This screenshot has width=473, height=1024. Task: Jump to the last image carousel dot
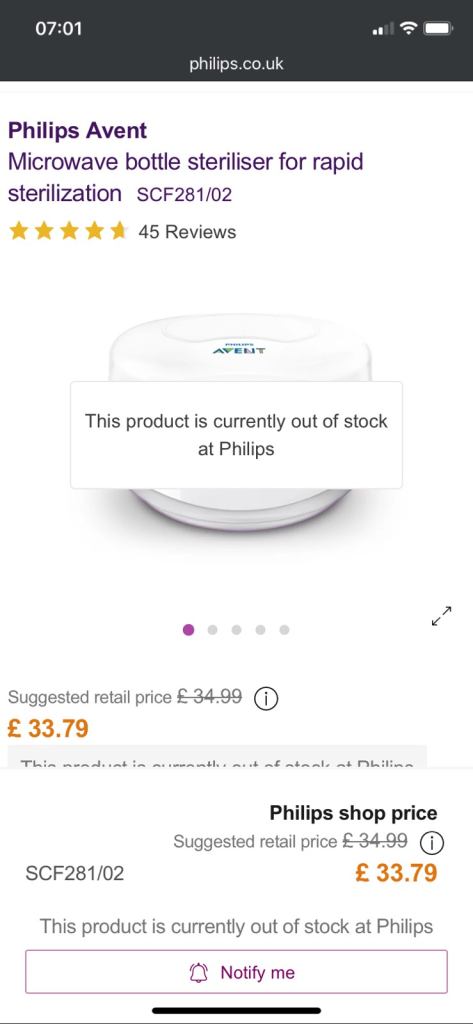pyautogui.click(x=284, y=630)
